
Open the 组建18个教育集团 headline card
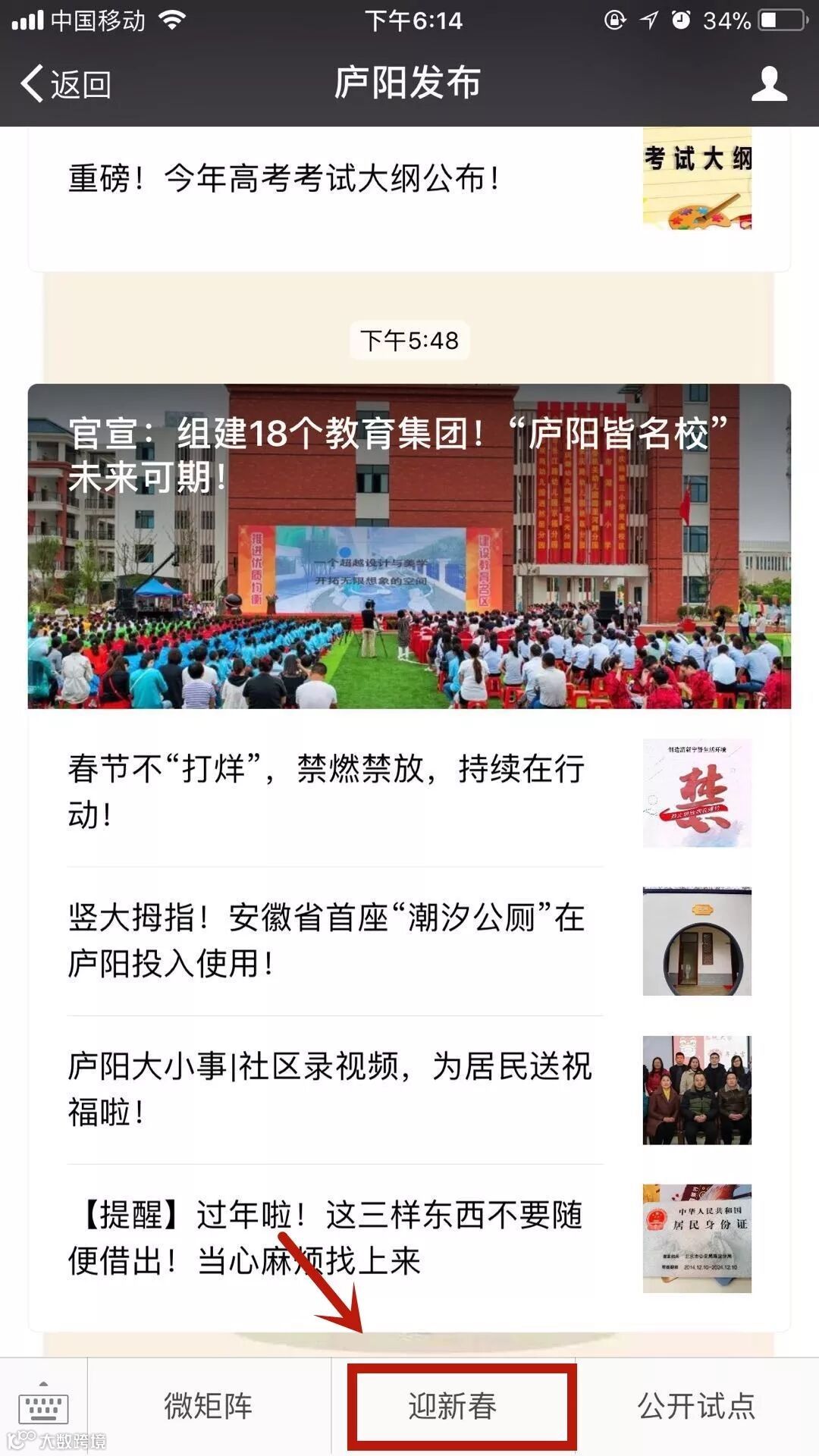(x=409, y=546)
